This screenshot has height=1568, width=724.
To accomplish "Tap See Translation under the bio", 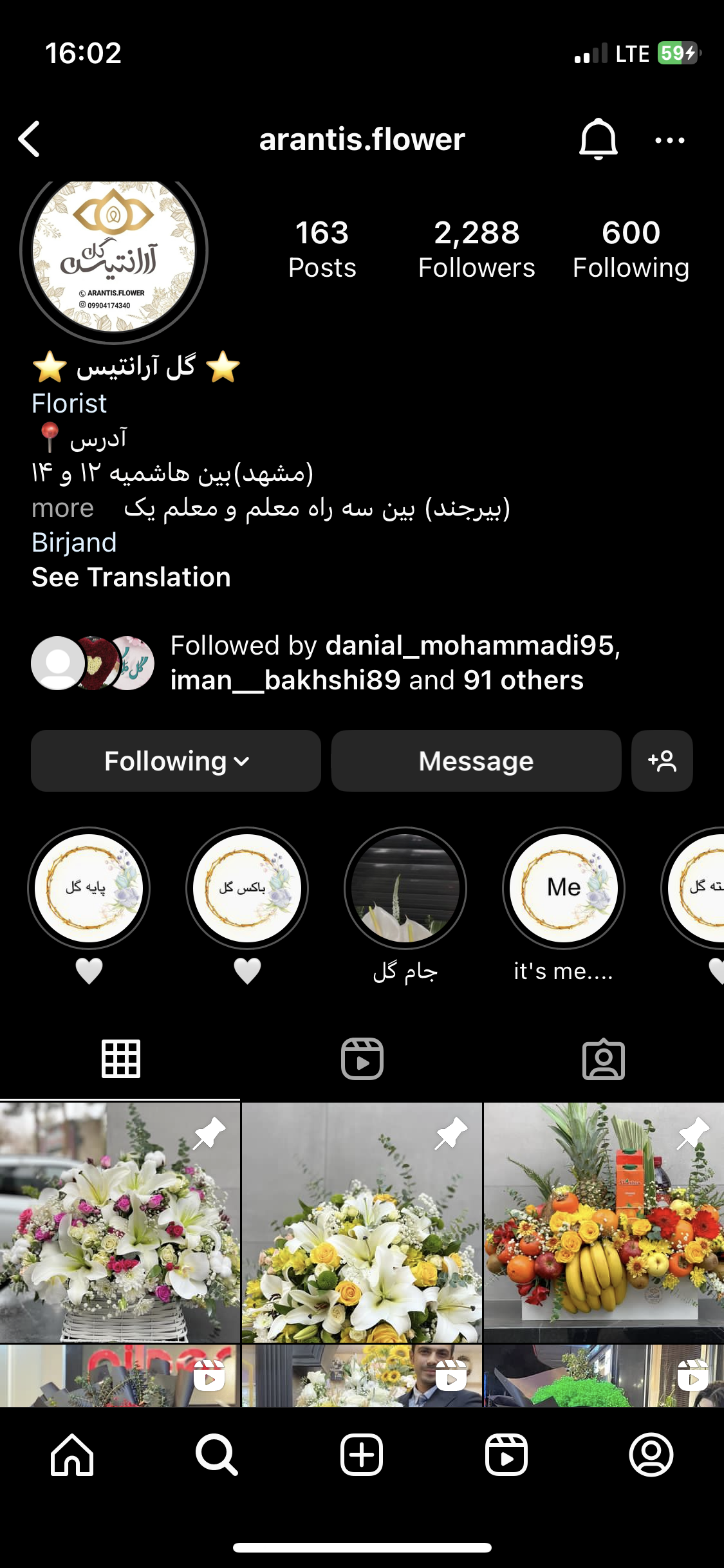I will 131,577.
